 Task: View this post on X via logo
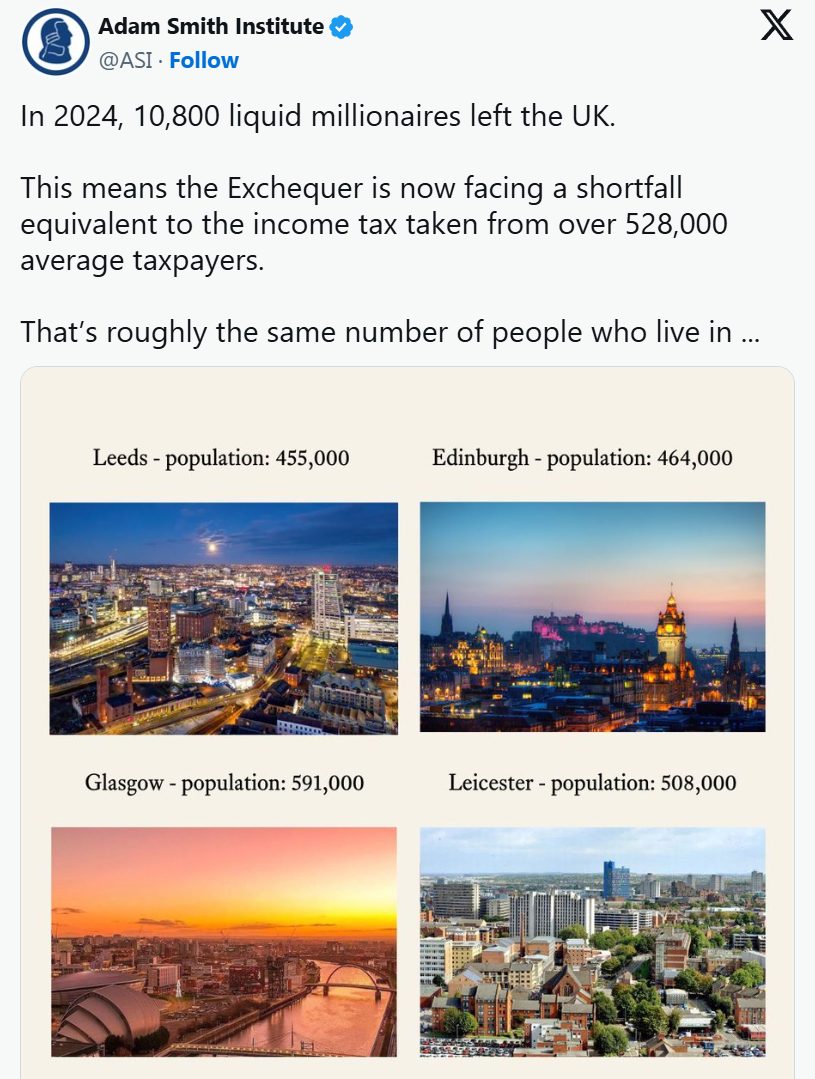776,26
